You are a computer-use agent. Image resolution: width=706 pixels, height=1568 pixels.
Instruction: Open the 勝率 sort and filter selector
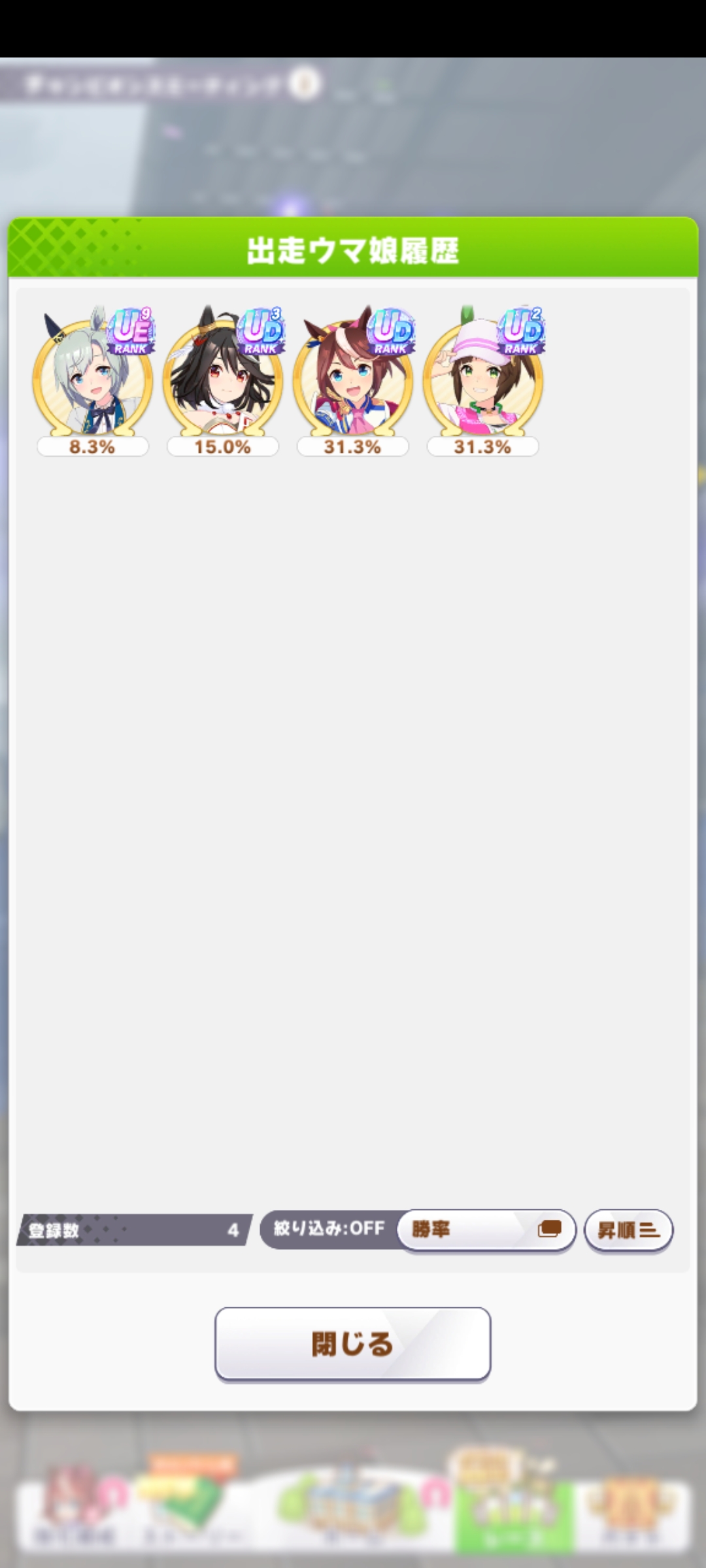(486, 1230)
